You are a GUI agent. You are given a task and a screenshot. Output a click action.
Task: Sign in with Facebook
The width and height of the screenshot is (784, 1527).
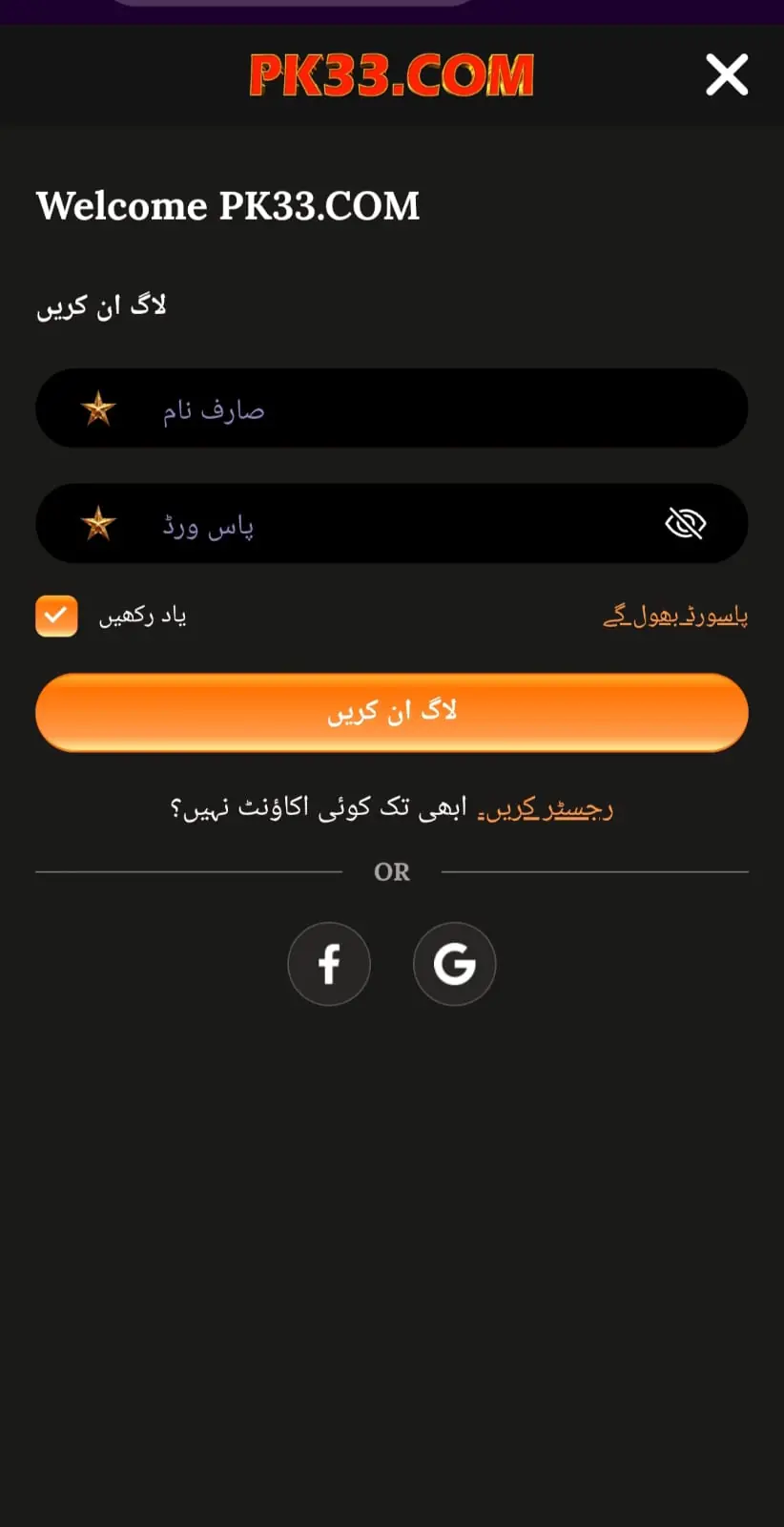tap(329, 964)
